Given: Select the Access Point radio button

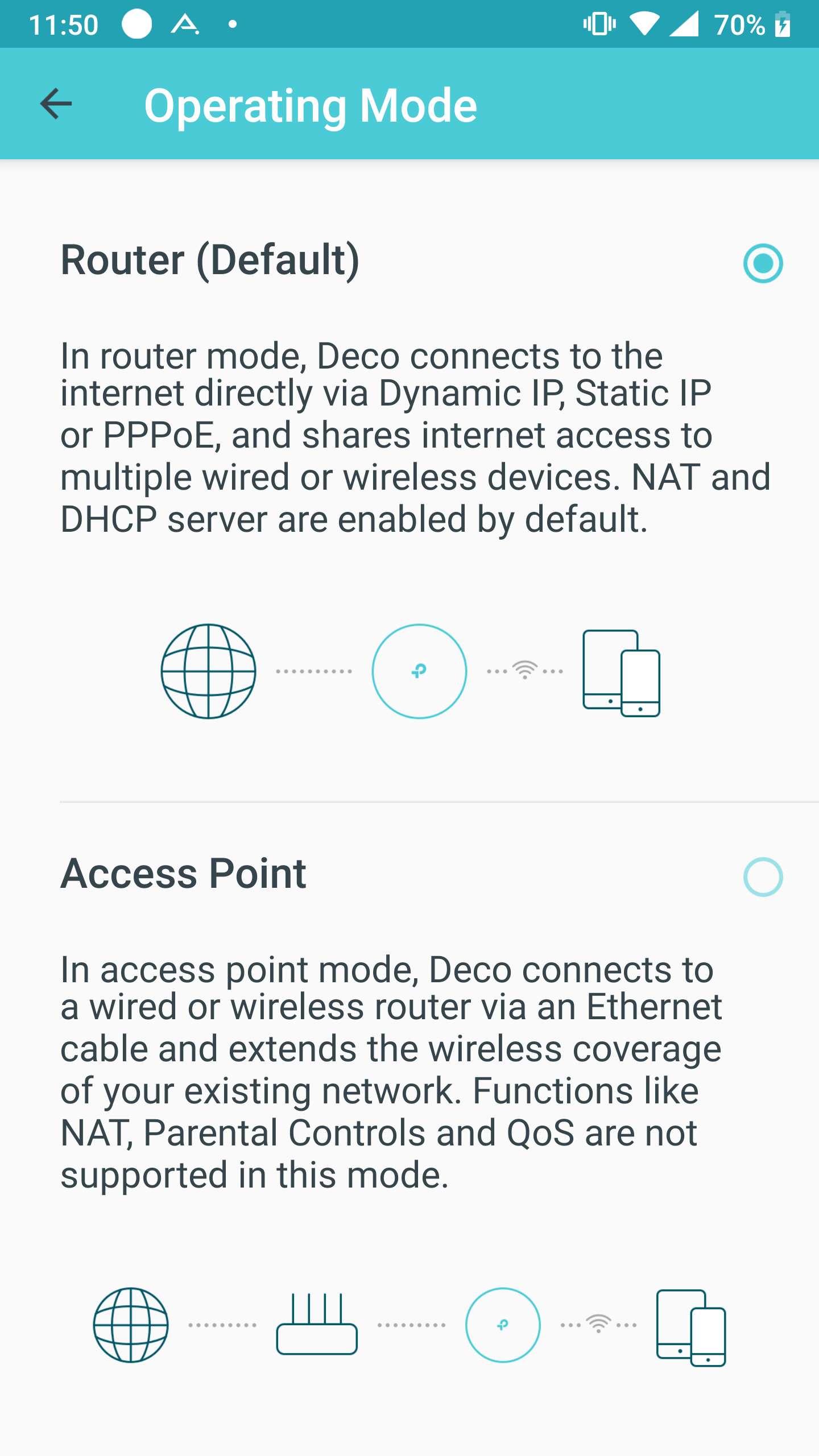Looking at the screenshot, I should click(763, 877).
